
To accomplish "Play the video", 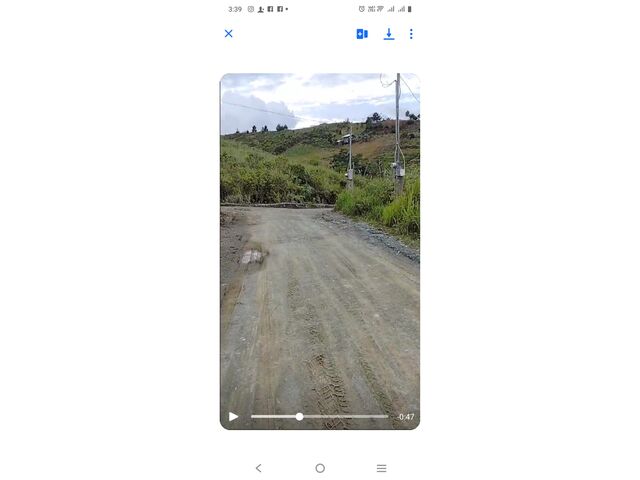I will 234,416.
